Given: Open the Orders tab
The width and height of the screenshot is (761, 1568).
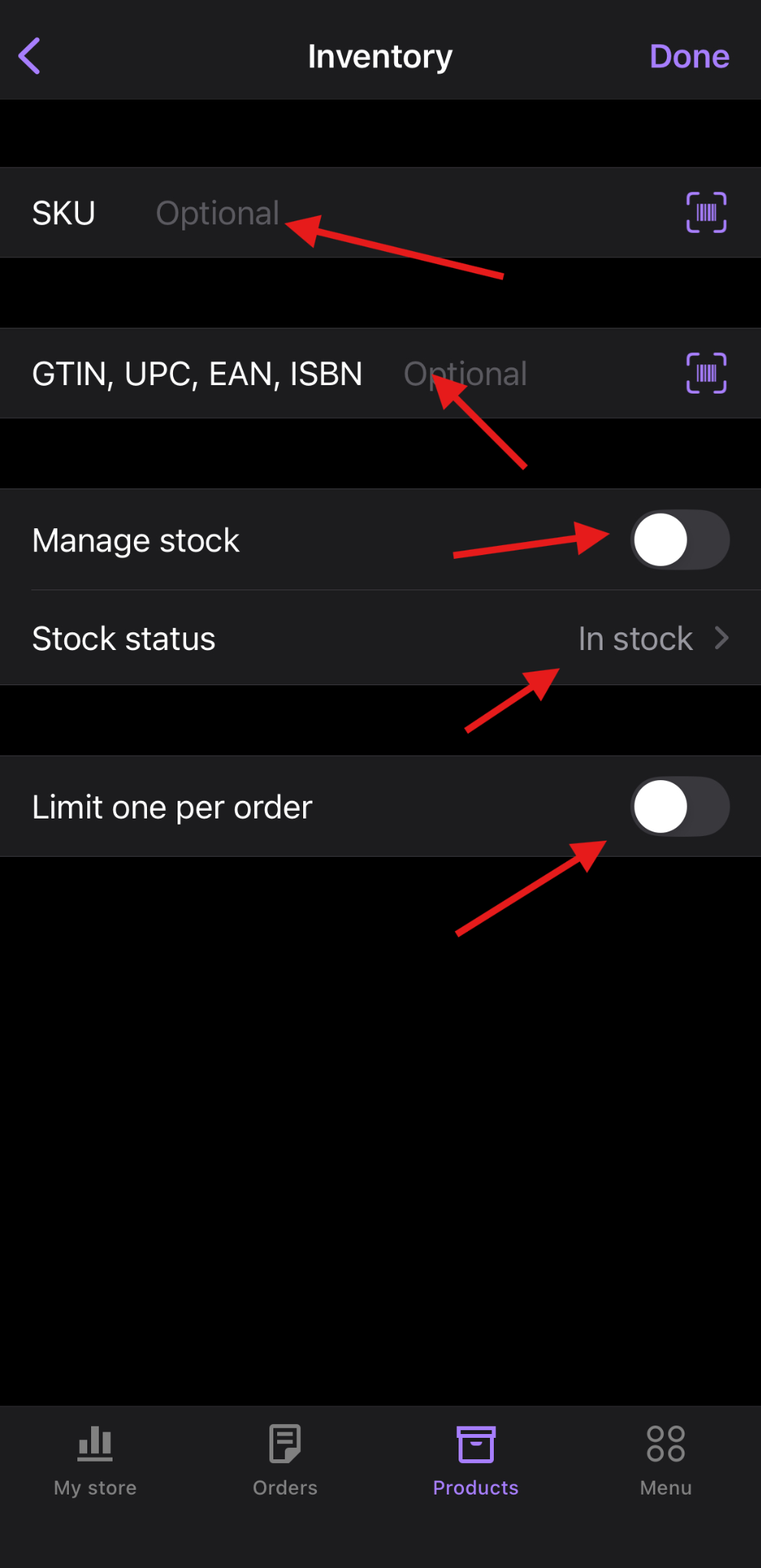Looking at the screenshot, I should (x=285, y=1459).
